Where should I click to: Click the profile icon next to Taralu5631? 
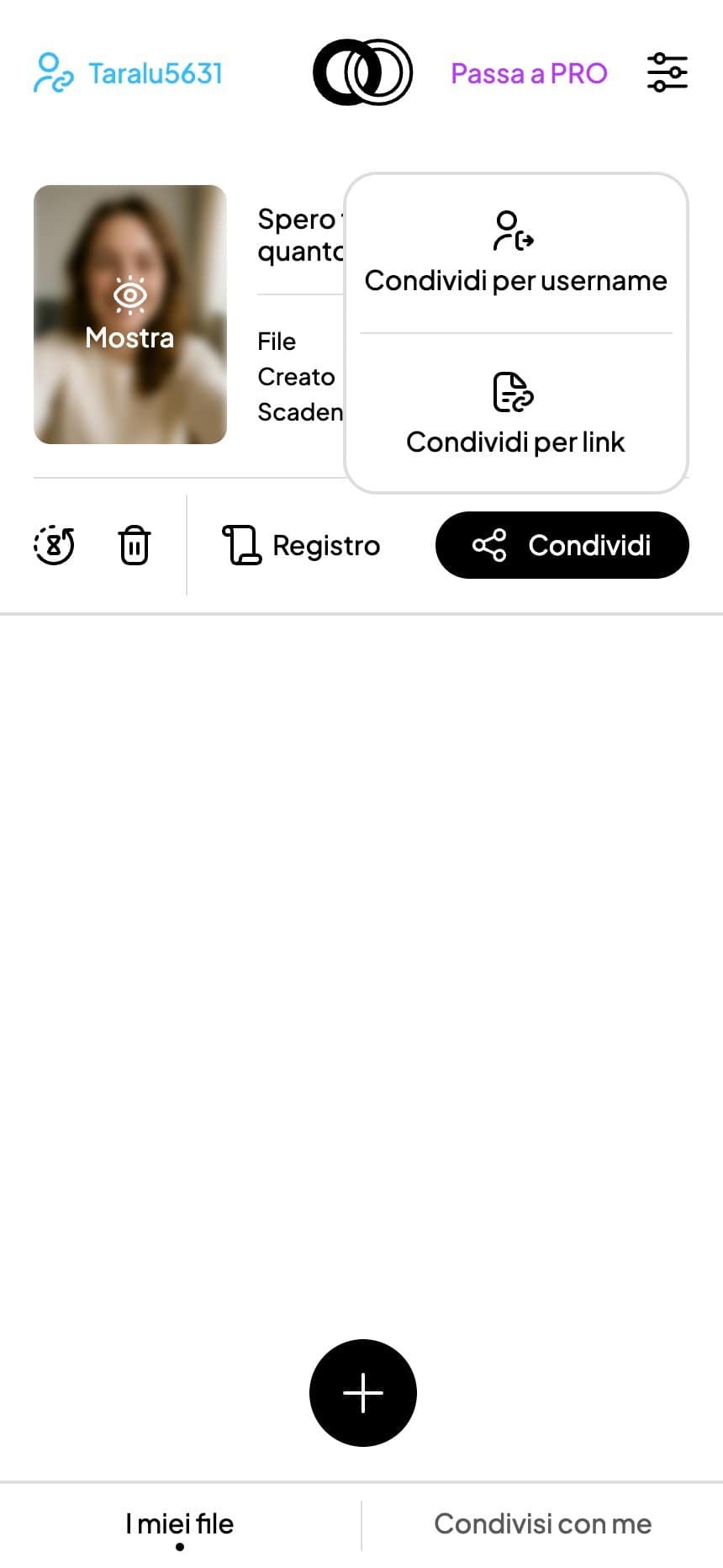click(52, 72)
